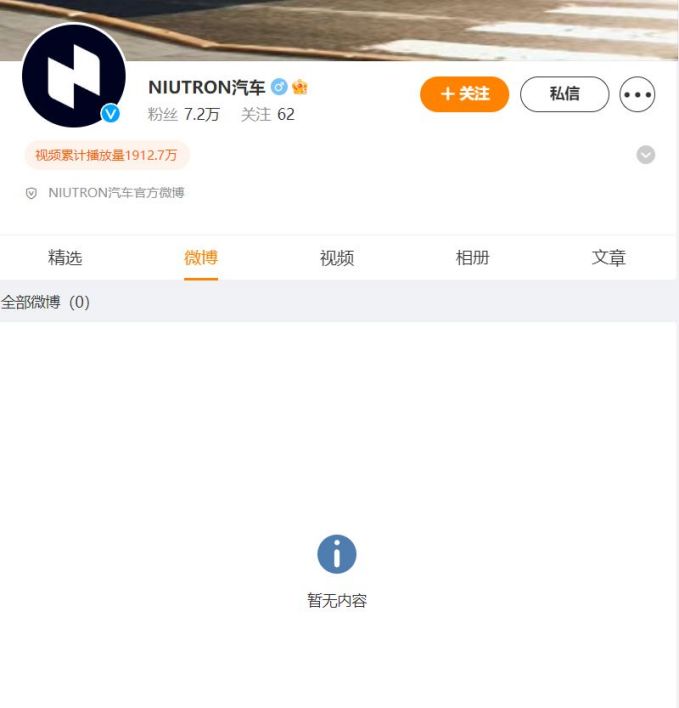The width and height of the screenshot is (679, 708).
Task: Go to the 文章 tab
Action: click(608, 258)
